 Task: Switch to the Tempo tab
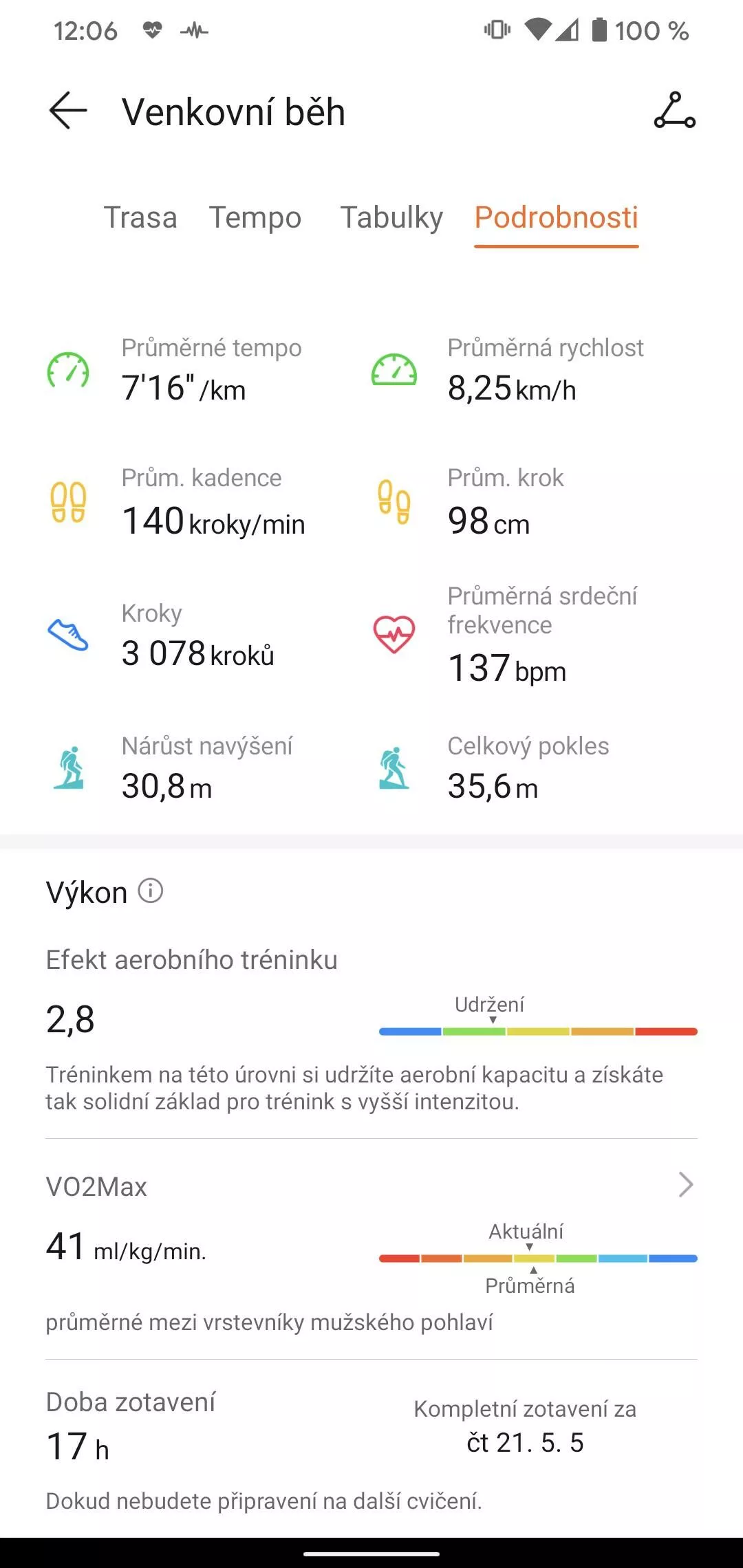255,218
